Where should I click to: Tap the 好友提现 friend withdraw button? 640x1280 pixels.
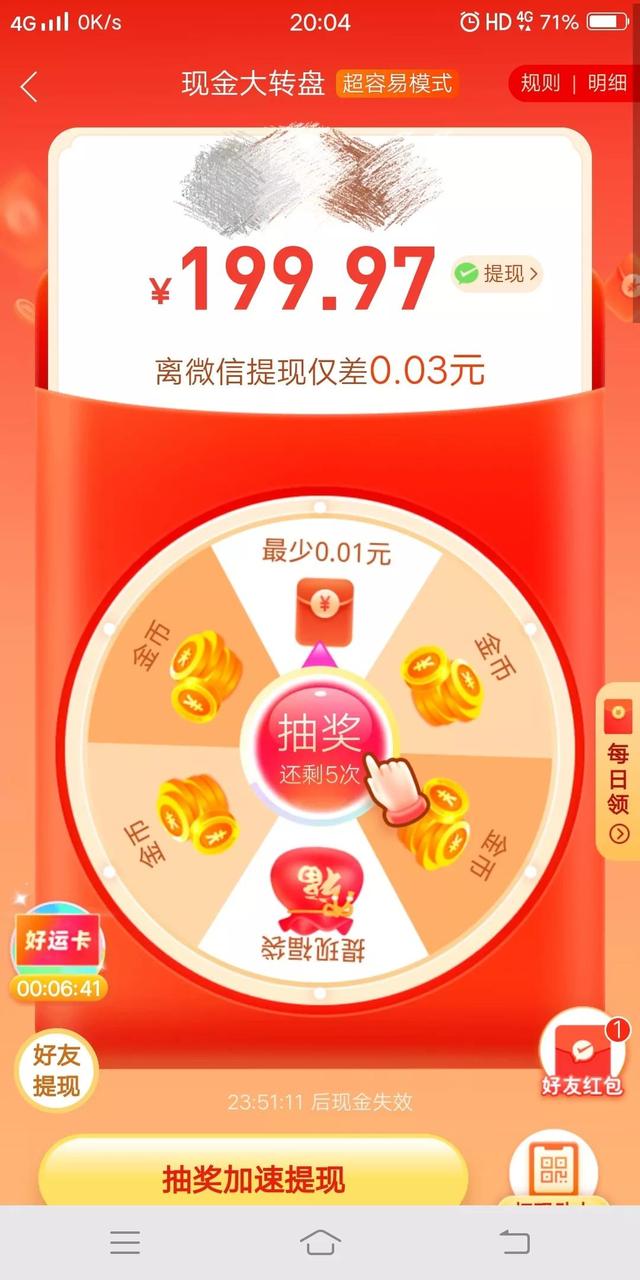pyautogui.click(x=56, y=1069)
